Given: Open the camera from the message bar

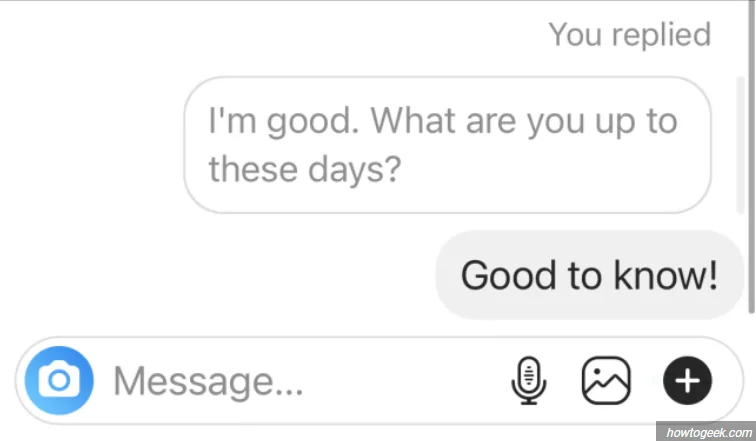Looking at the screenshot, I should coord(59,380).
